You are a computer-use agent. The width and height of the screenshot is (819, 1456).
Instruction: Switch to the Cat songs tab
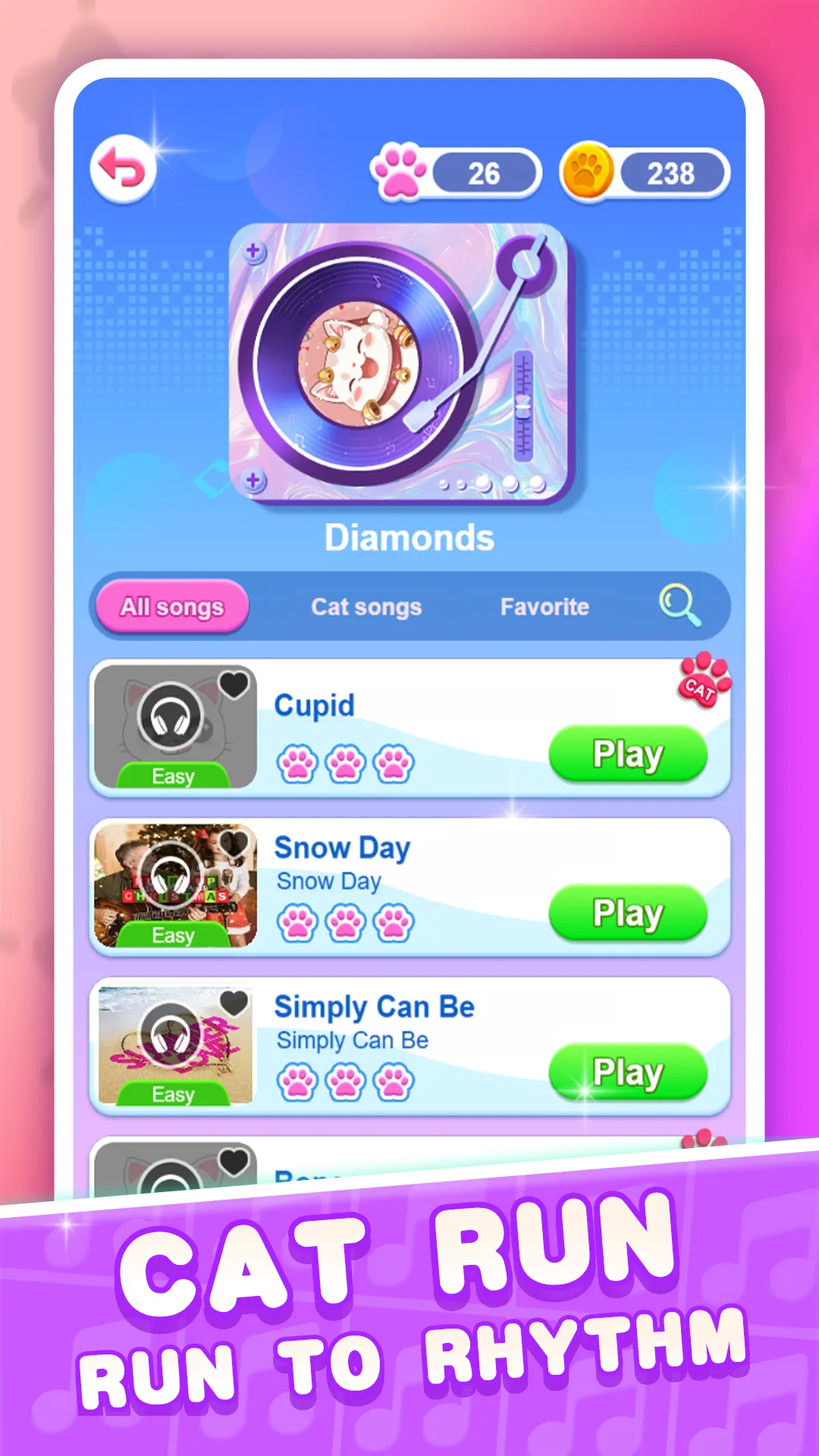(x=366, y=606)
